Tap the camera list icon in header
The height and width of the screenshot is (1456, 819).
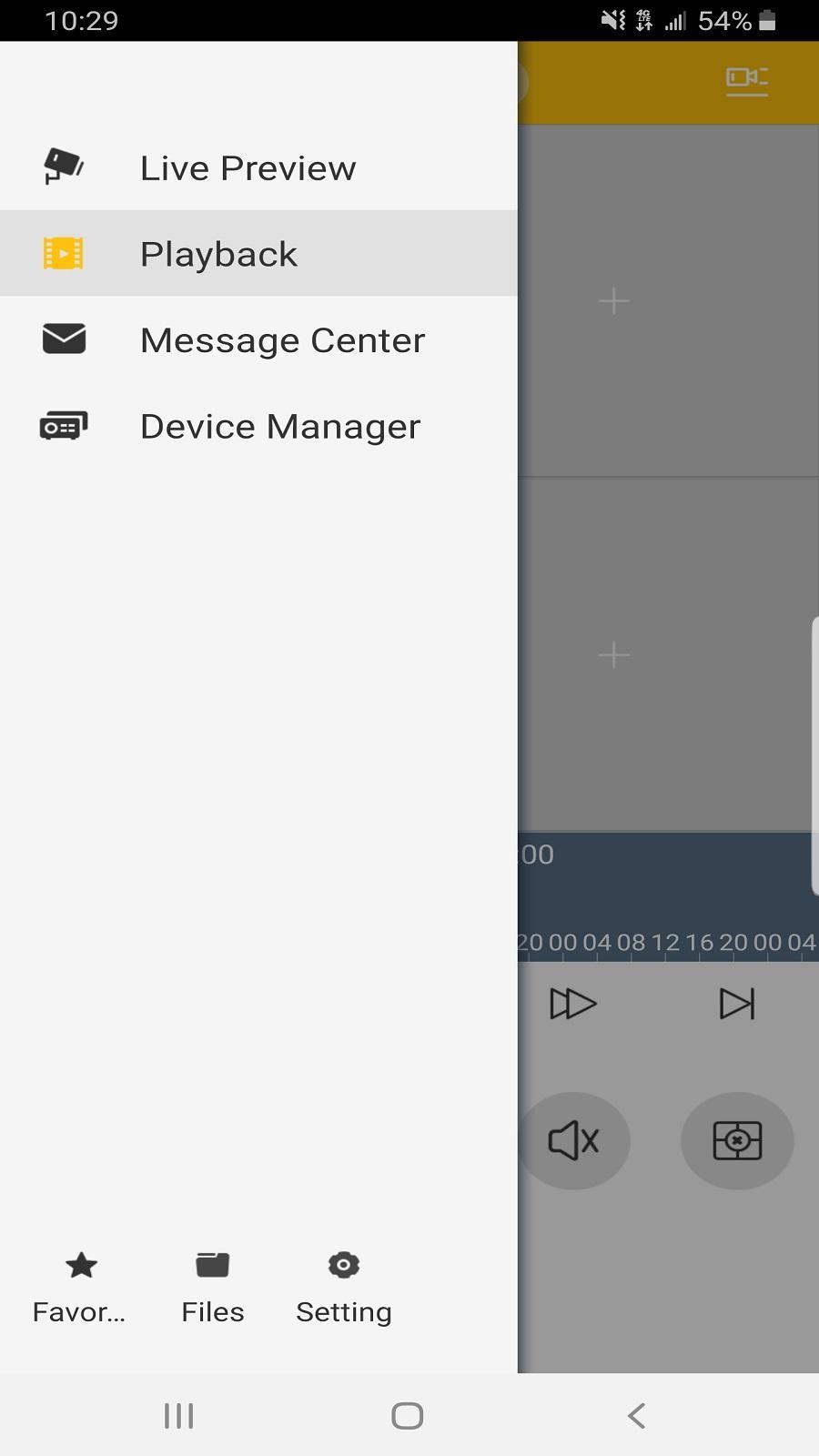(746, 81)
